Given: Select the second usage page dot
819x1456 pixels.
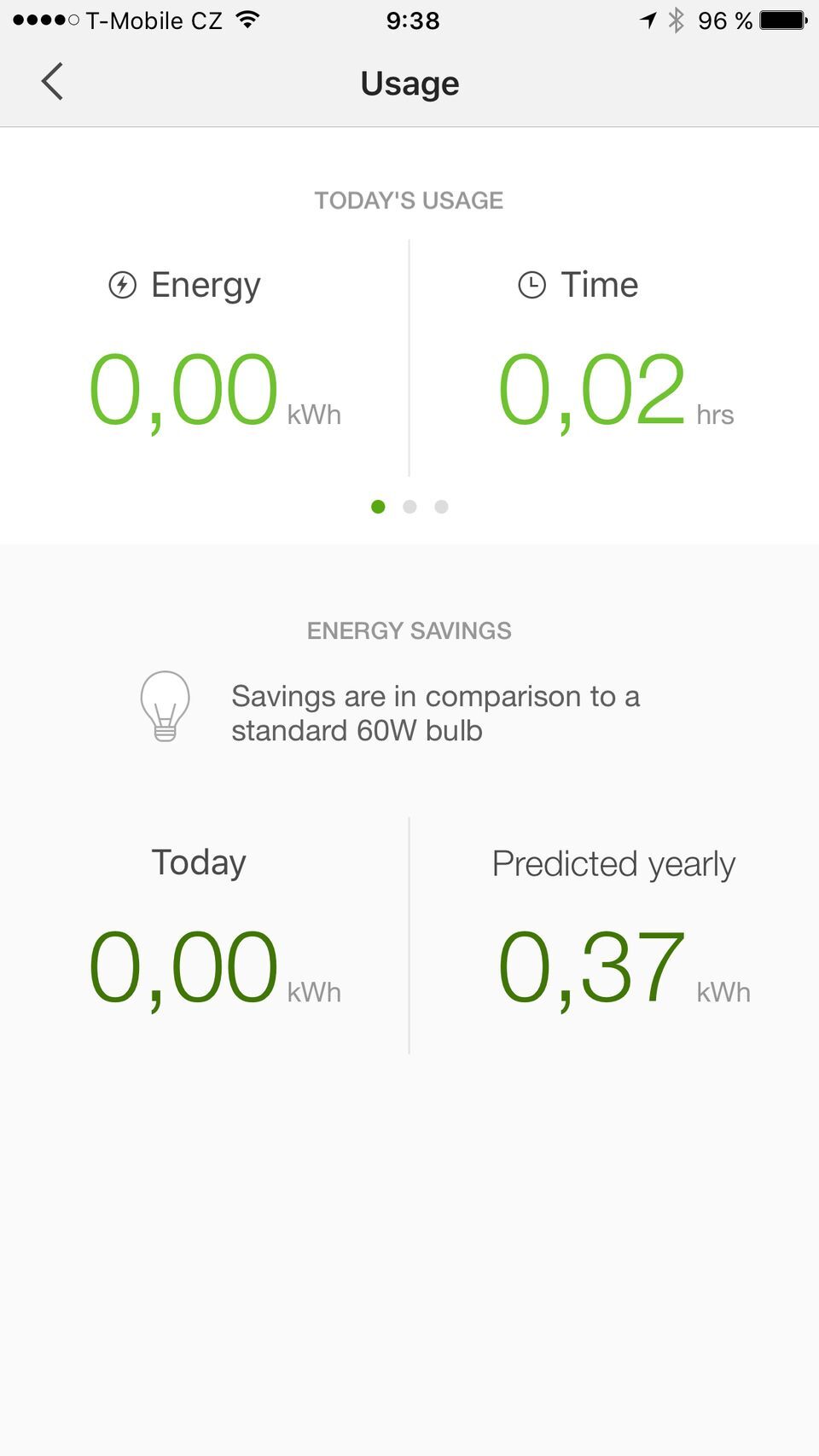Looking at the screenshot, I should [409, 507].
